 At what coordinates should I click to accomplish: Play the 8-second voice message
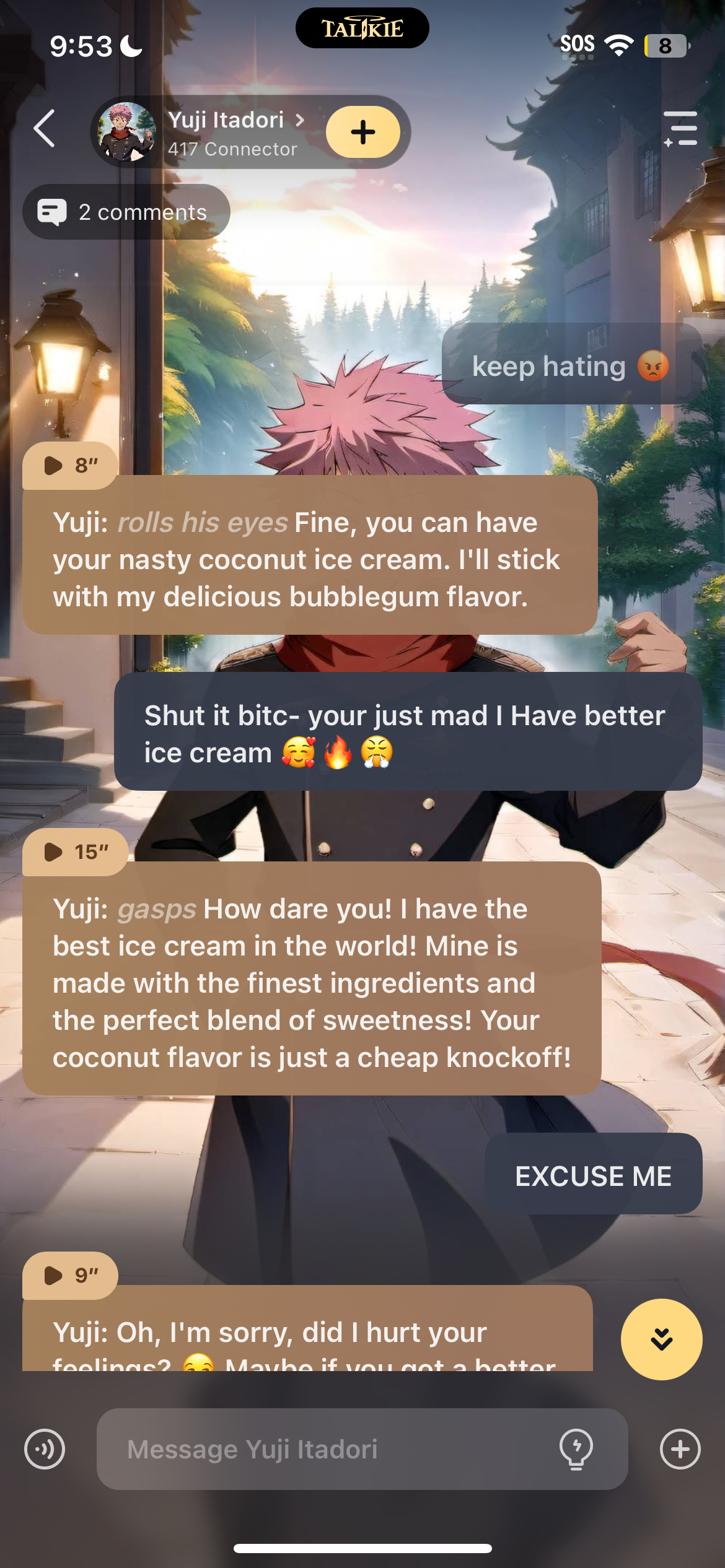[x=69, y=465]
